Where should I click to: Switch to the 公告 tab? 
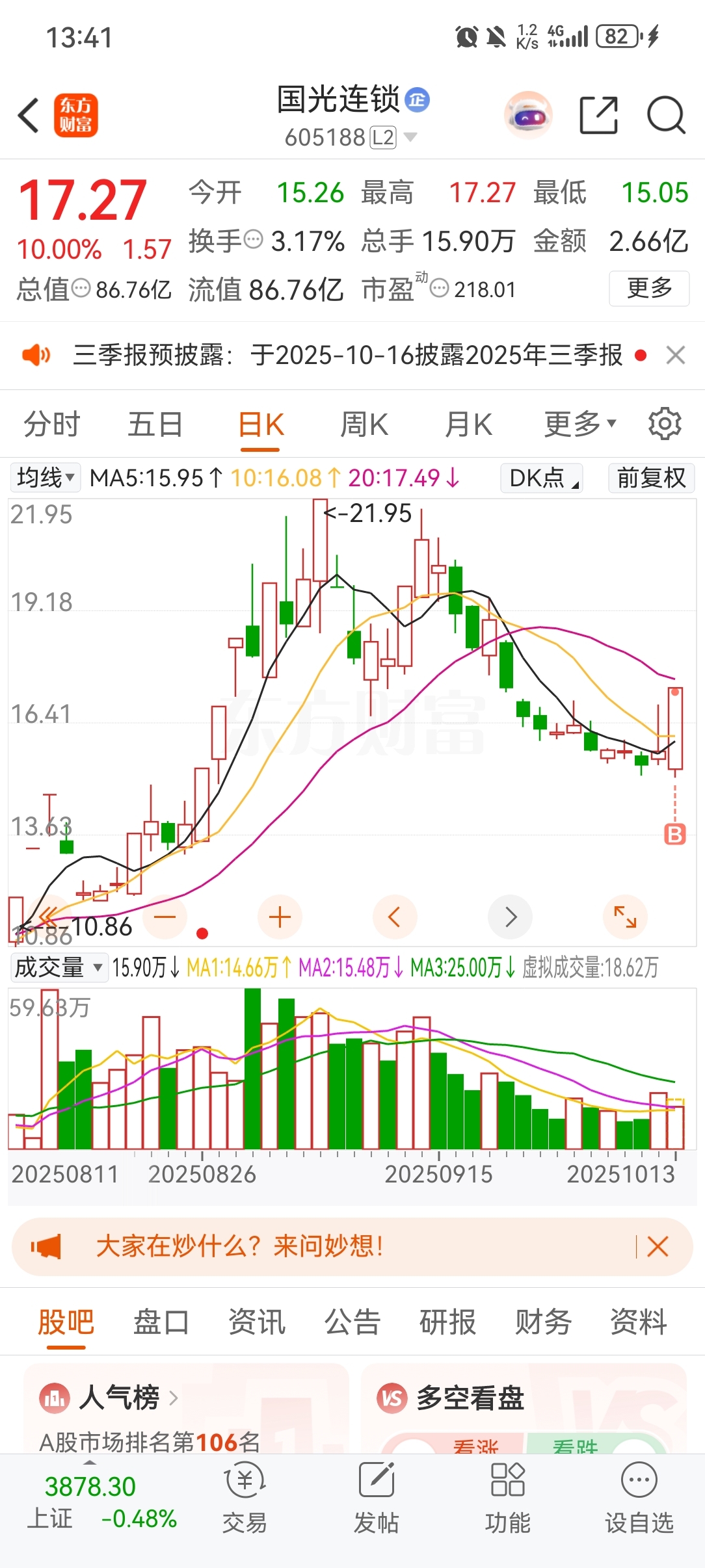(352, 1322)
